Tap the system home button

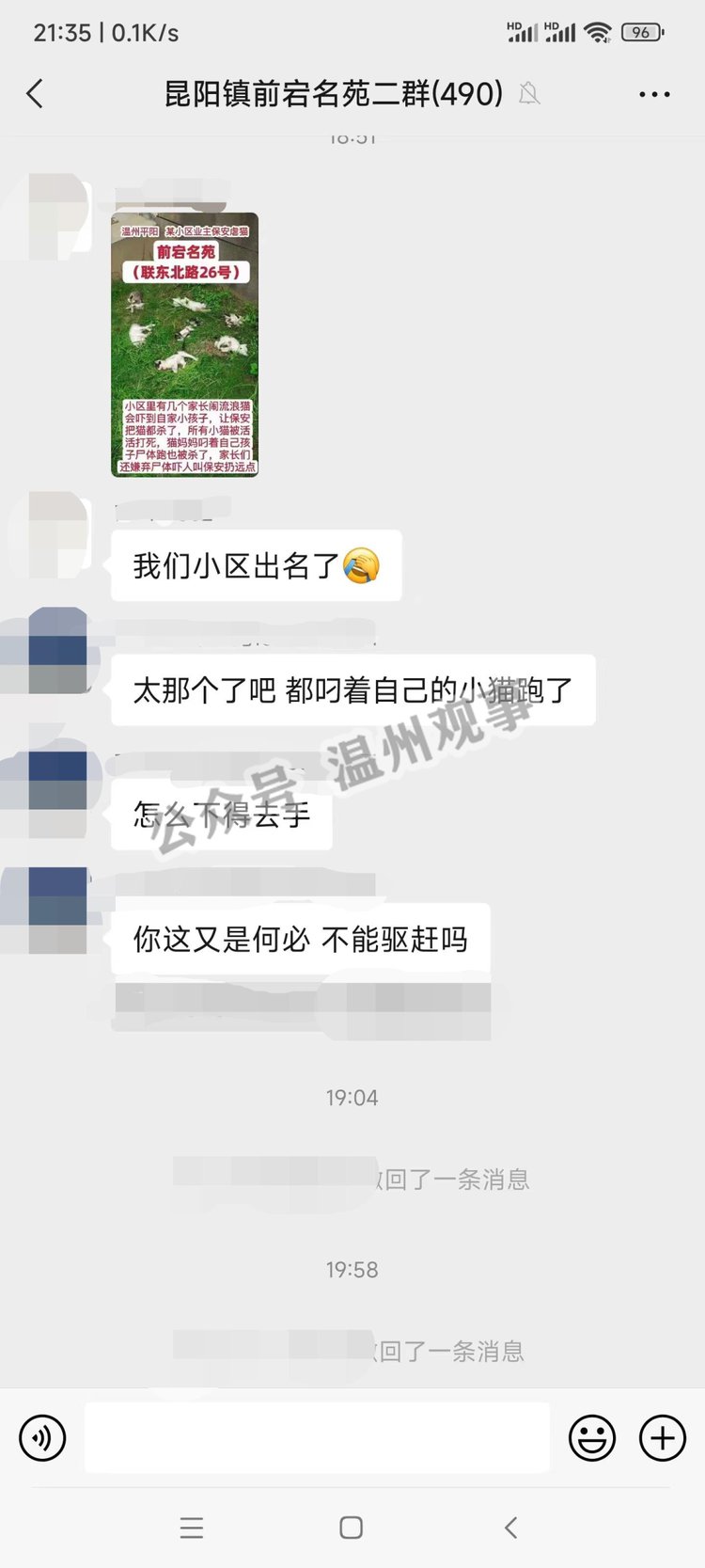[352, 1528]
